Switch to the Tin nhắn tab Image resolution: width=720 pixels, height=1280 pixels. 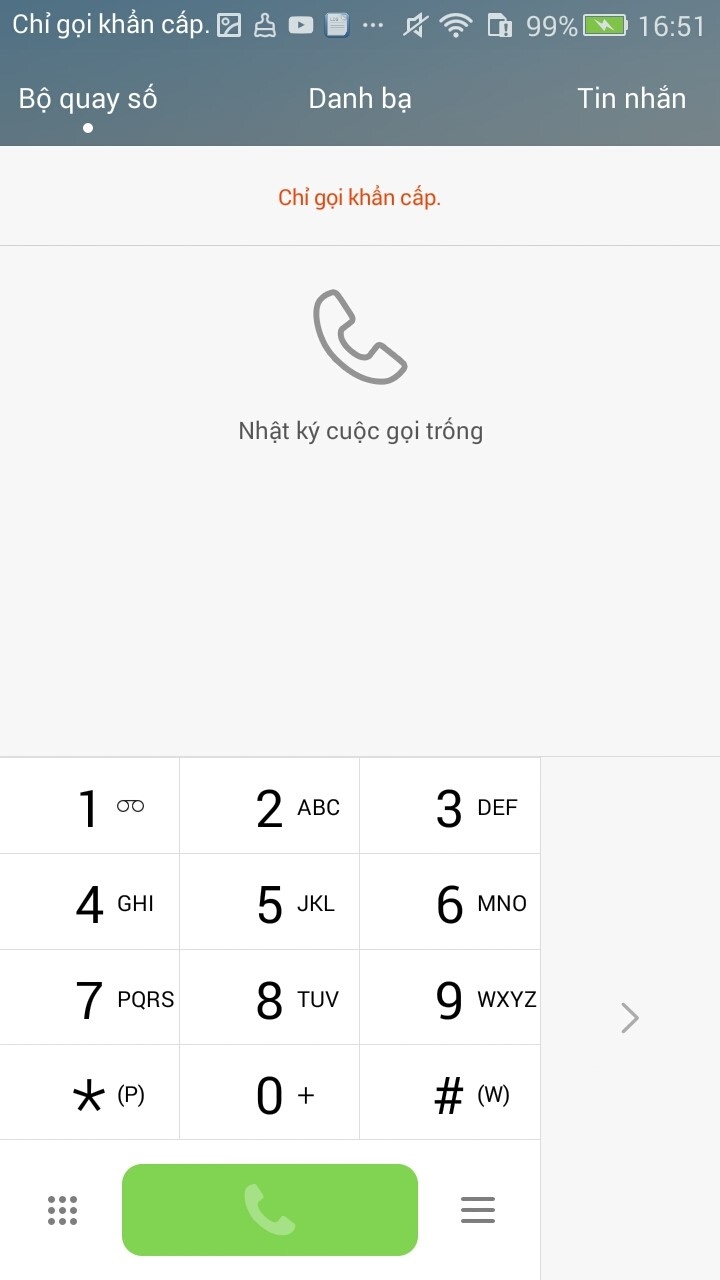pyautogui.click(x=631, y=99)
